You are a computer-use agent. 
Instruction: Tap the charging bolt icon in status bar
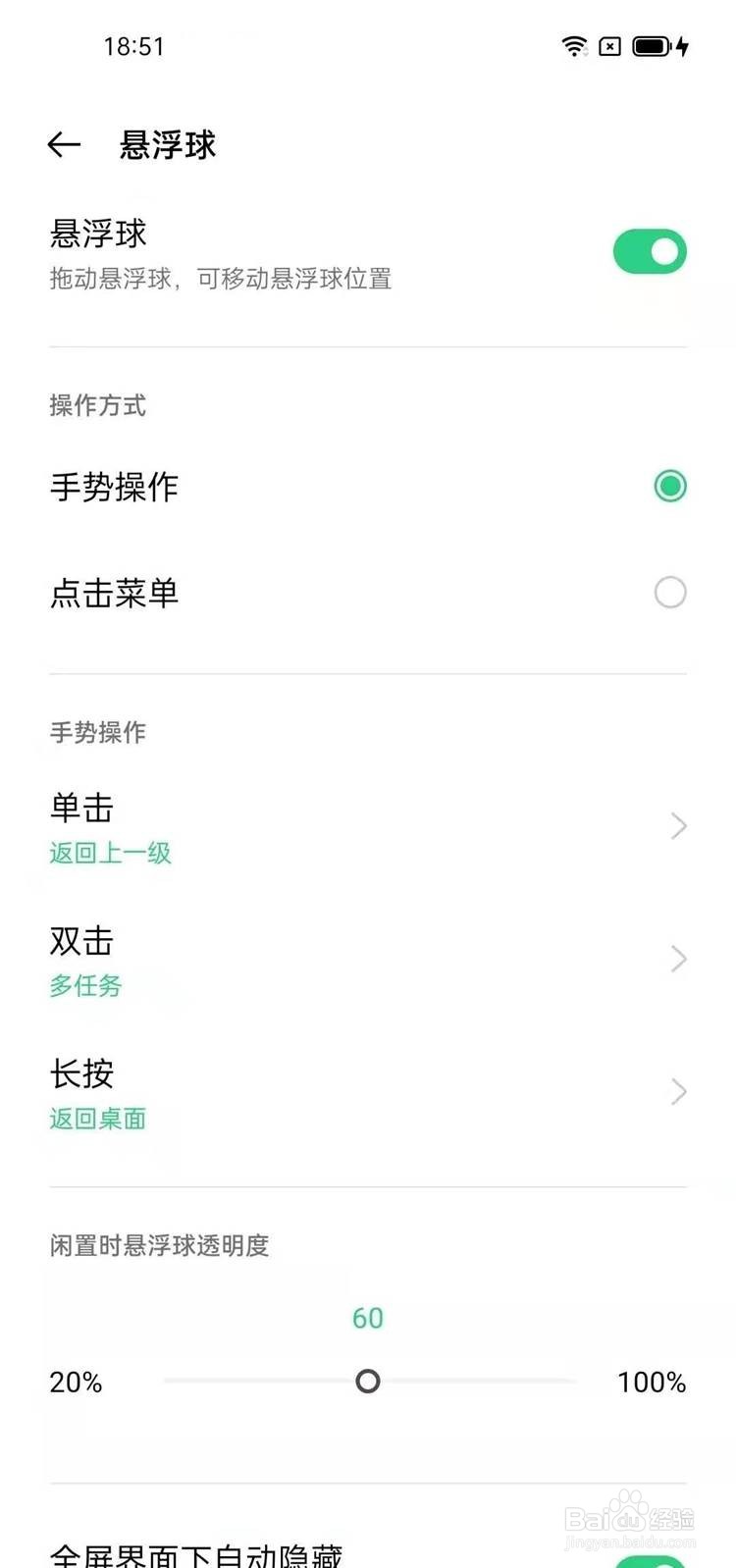point(684,46)
